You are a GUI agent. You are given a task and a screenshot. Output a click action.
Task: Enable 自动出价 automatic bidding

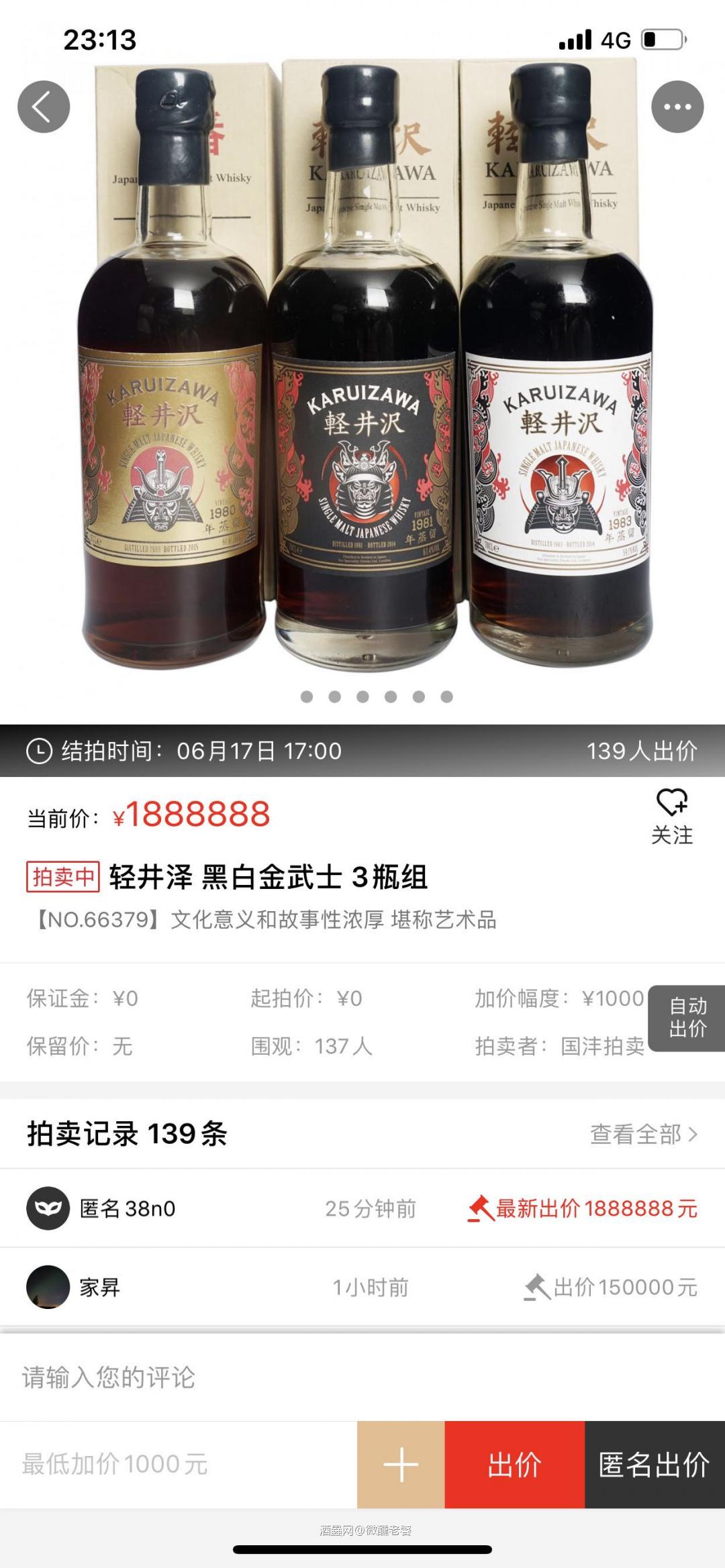687,1017
